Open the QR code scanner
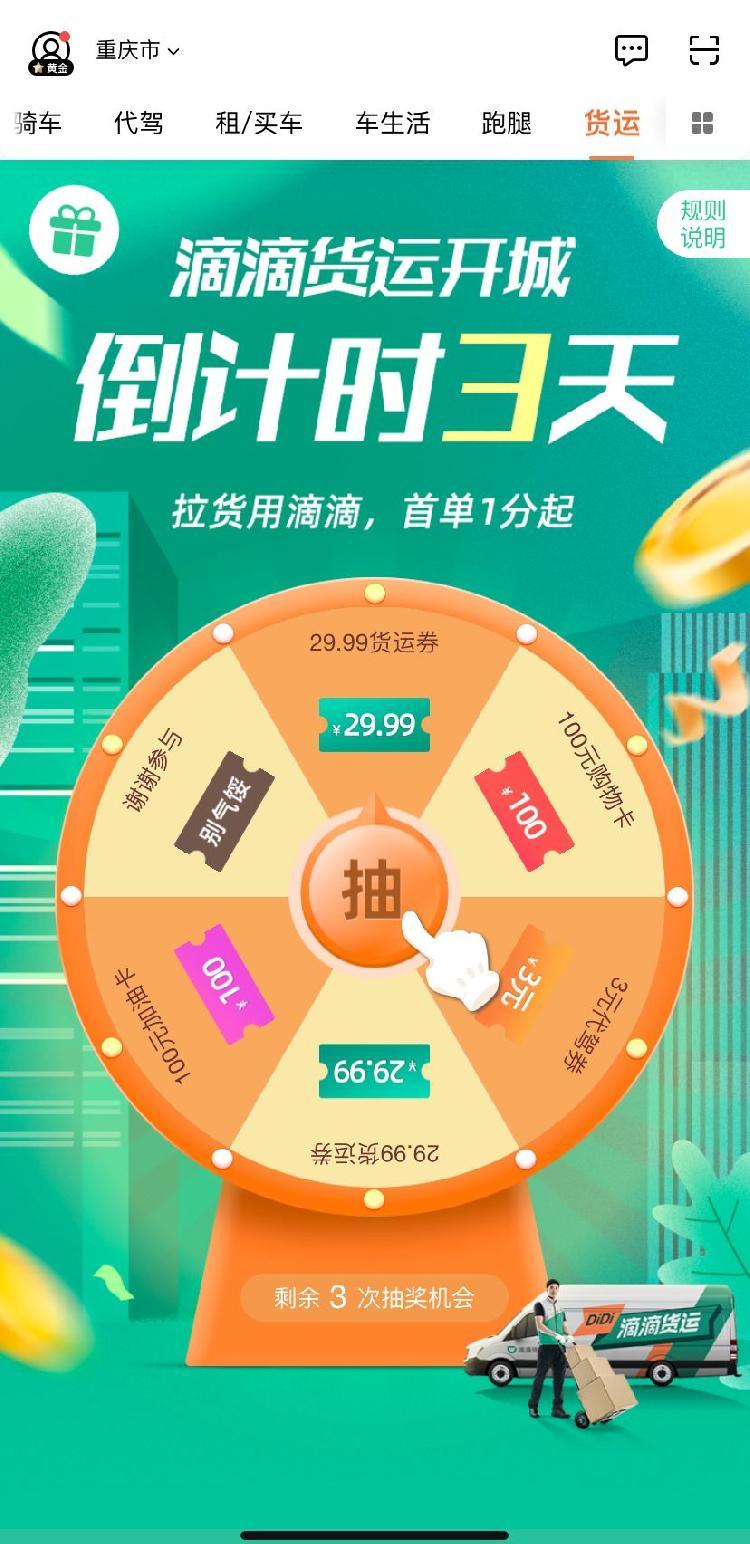Image resolution: width=750 pixels, height=1544 pixels. pos(704,50)
